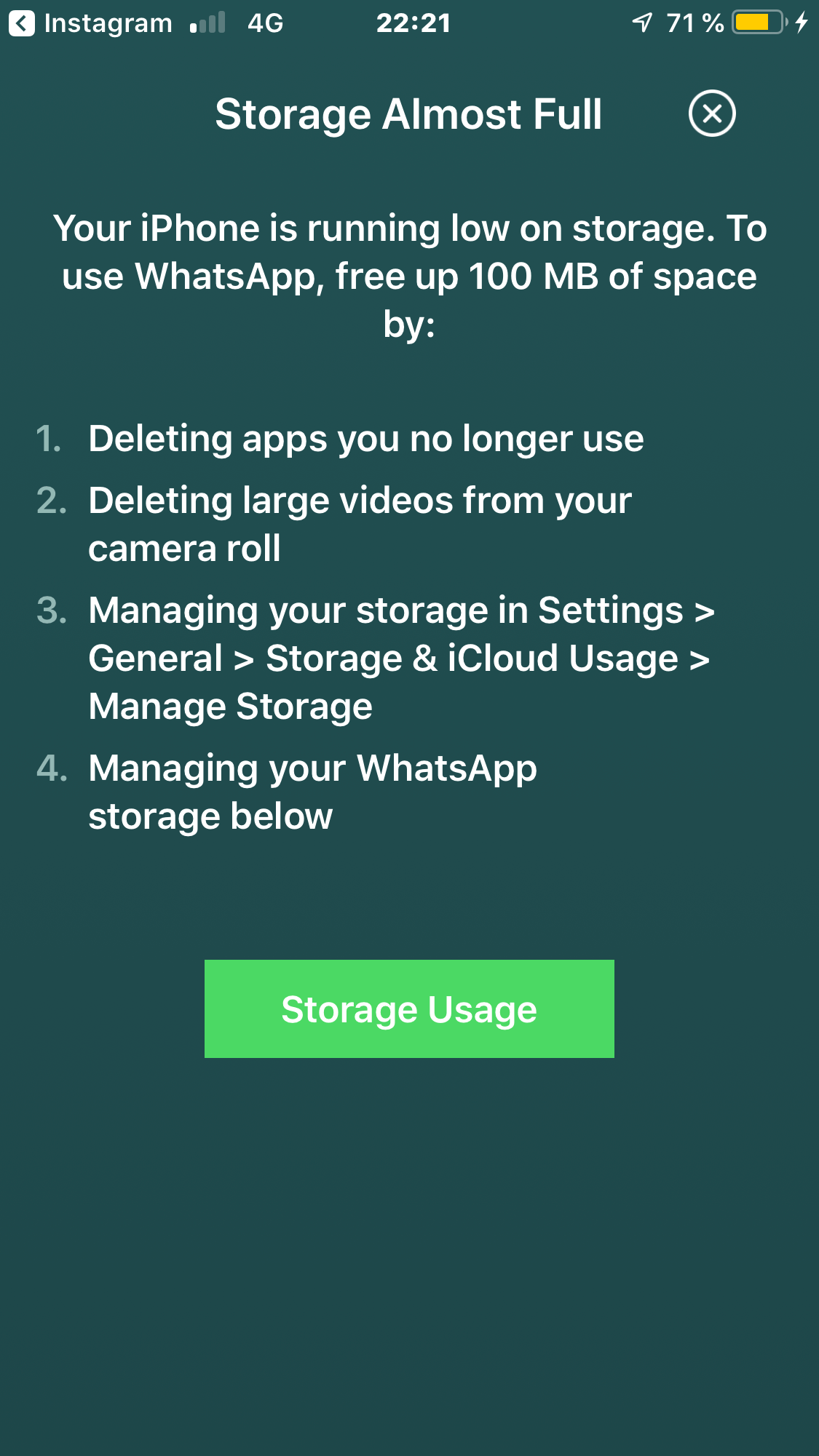Tap the WhatsApp storage management tip
Image resolution: width=819 pixels, height=1456 pixels.
(x=312, y=791)
